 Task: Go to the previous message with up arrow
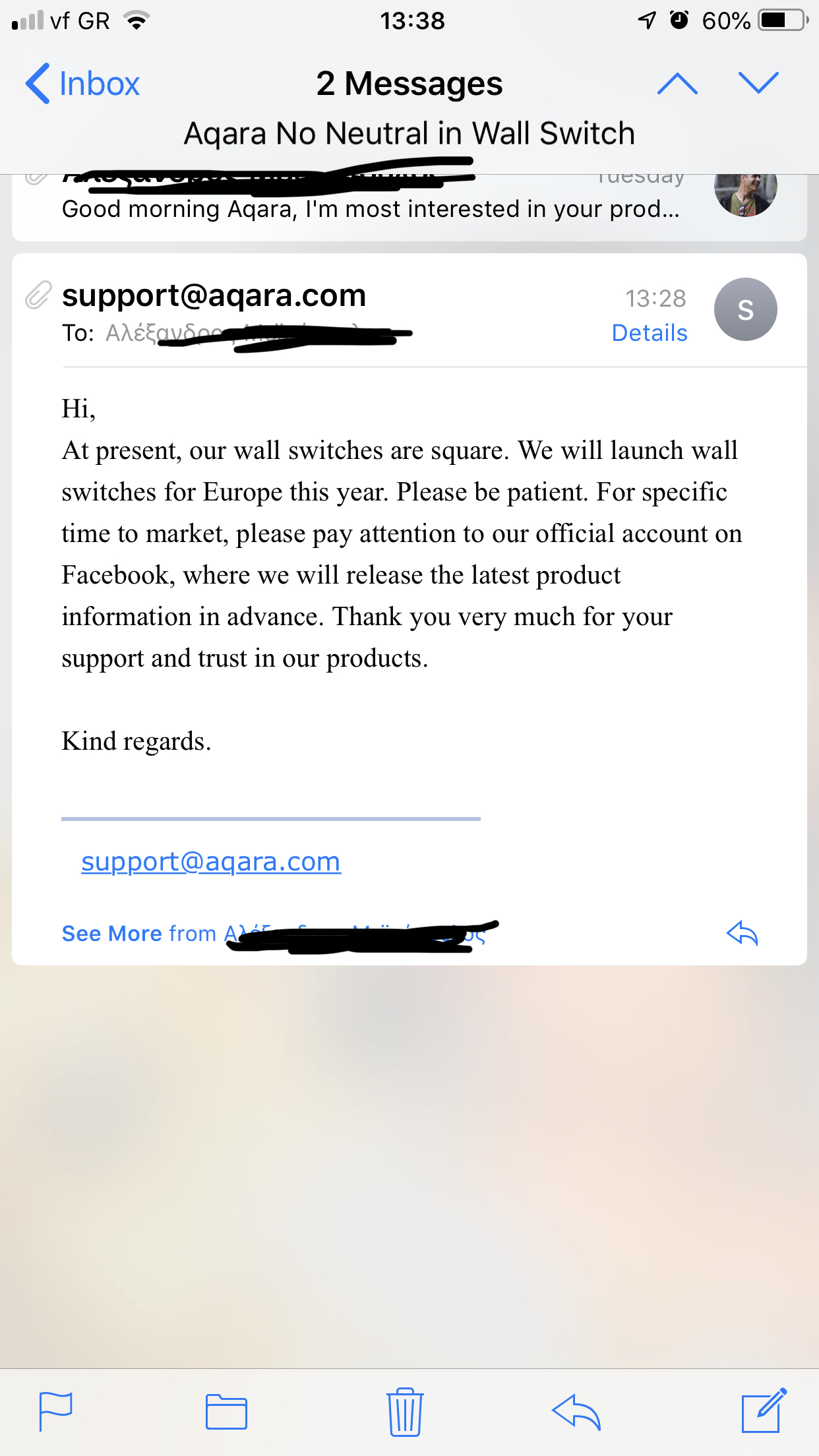click(677, 84)
